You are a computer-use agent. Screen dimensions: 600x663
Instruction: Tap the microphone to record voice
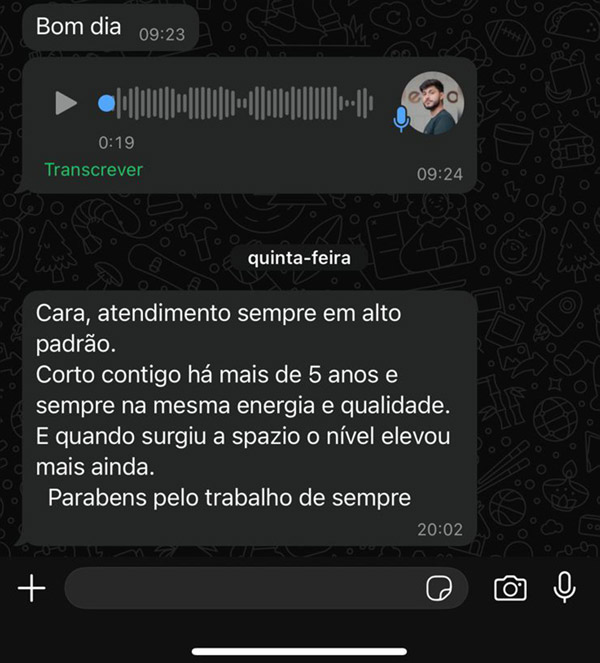565,588
